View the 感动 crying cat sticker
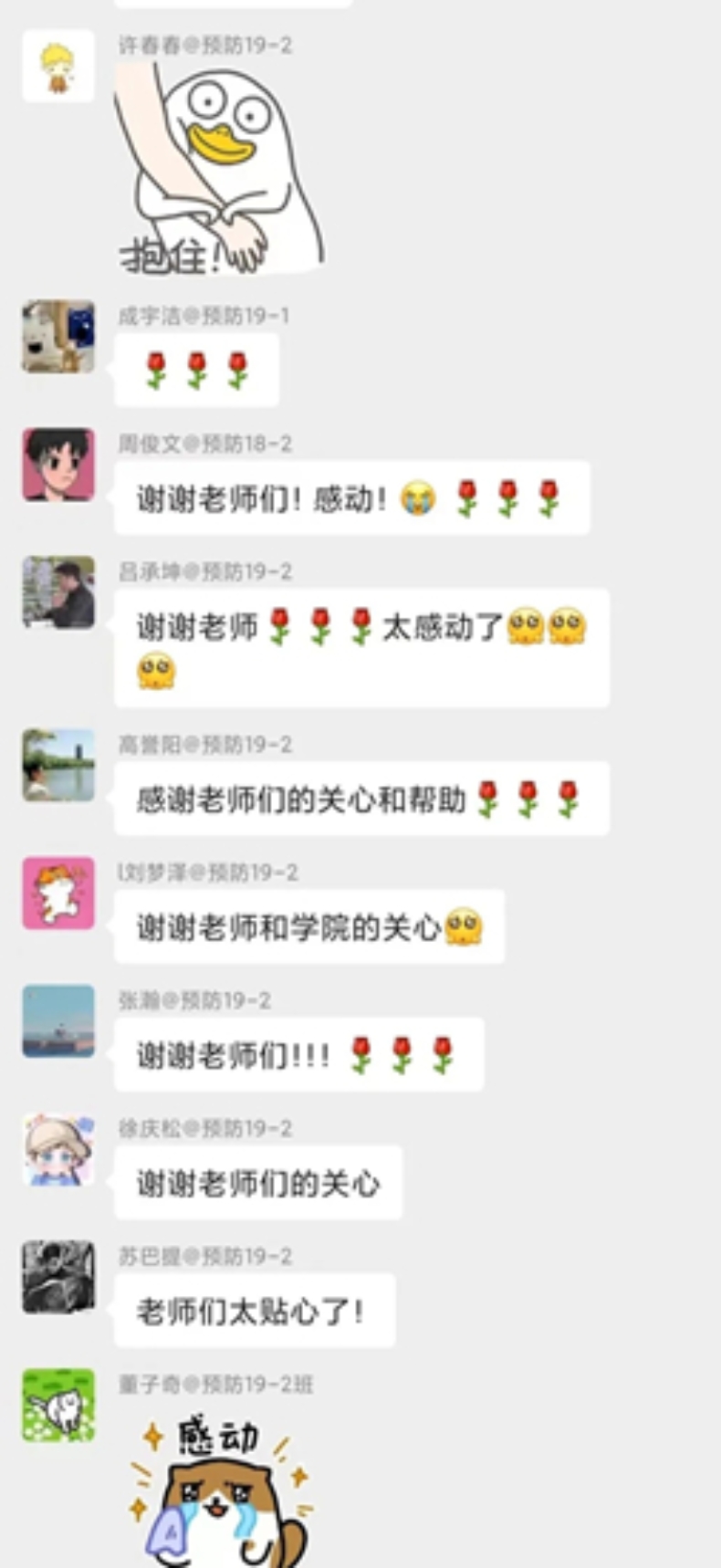This screenshot has width=721, height=1568. pyautogui.click(x=219, y=1490)
